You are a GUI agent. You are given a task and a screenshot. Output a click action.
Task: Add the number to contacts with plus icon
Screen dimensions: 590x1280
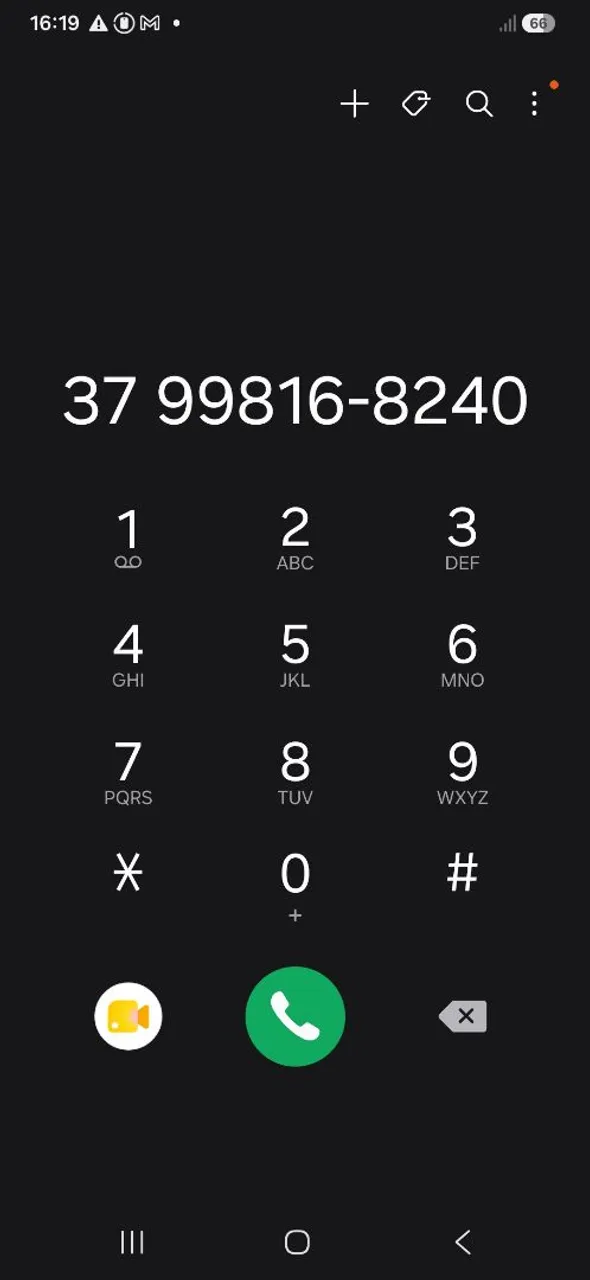coord(354,104)
